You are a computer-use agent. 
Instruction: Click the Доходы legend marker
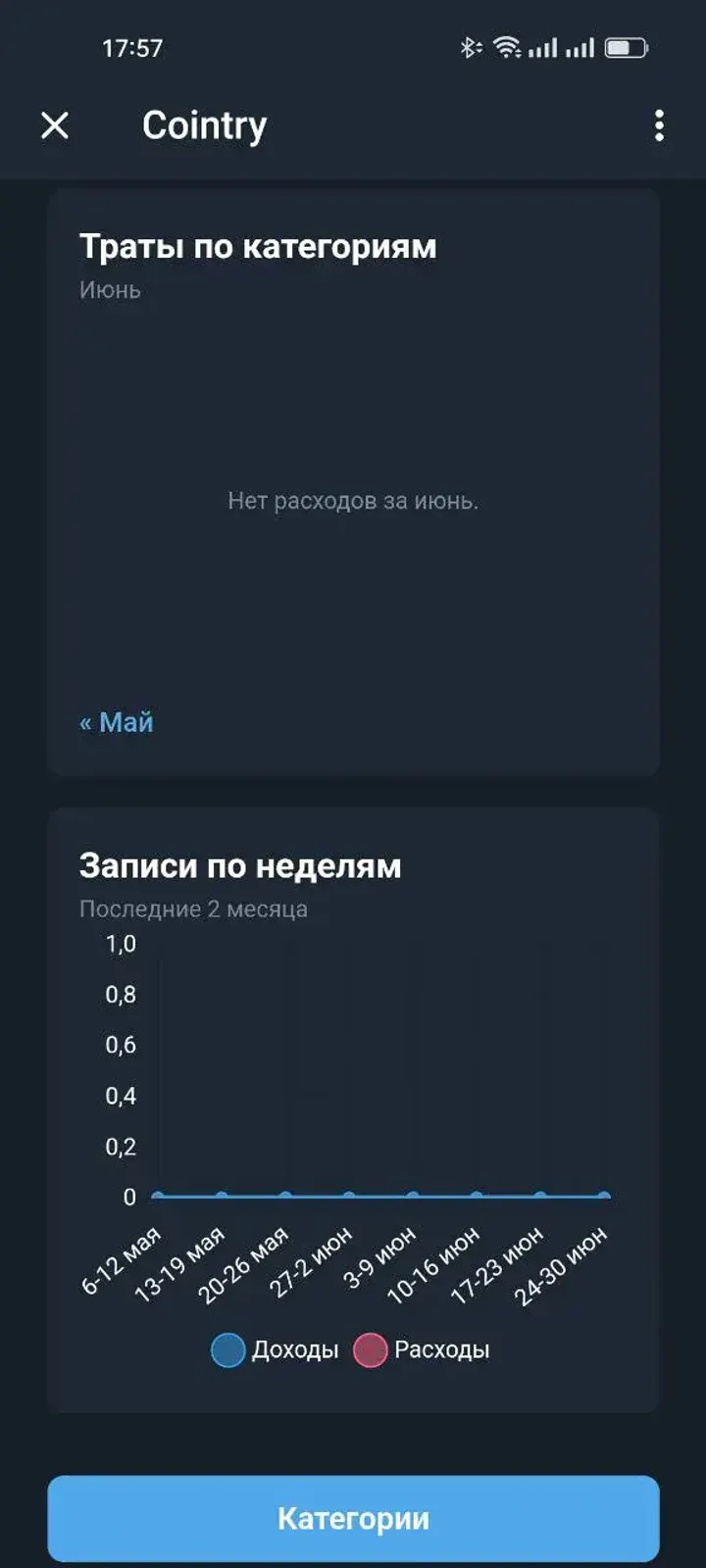(227, 1348)
